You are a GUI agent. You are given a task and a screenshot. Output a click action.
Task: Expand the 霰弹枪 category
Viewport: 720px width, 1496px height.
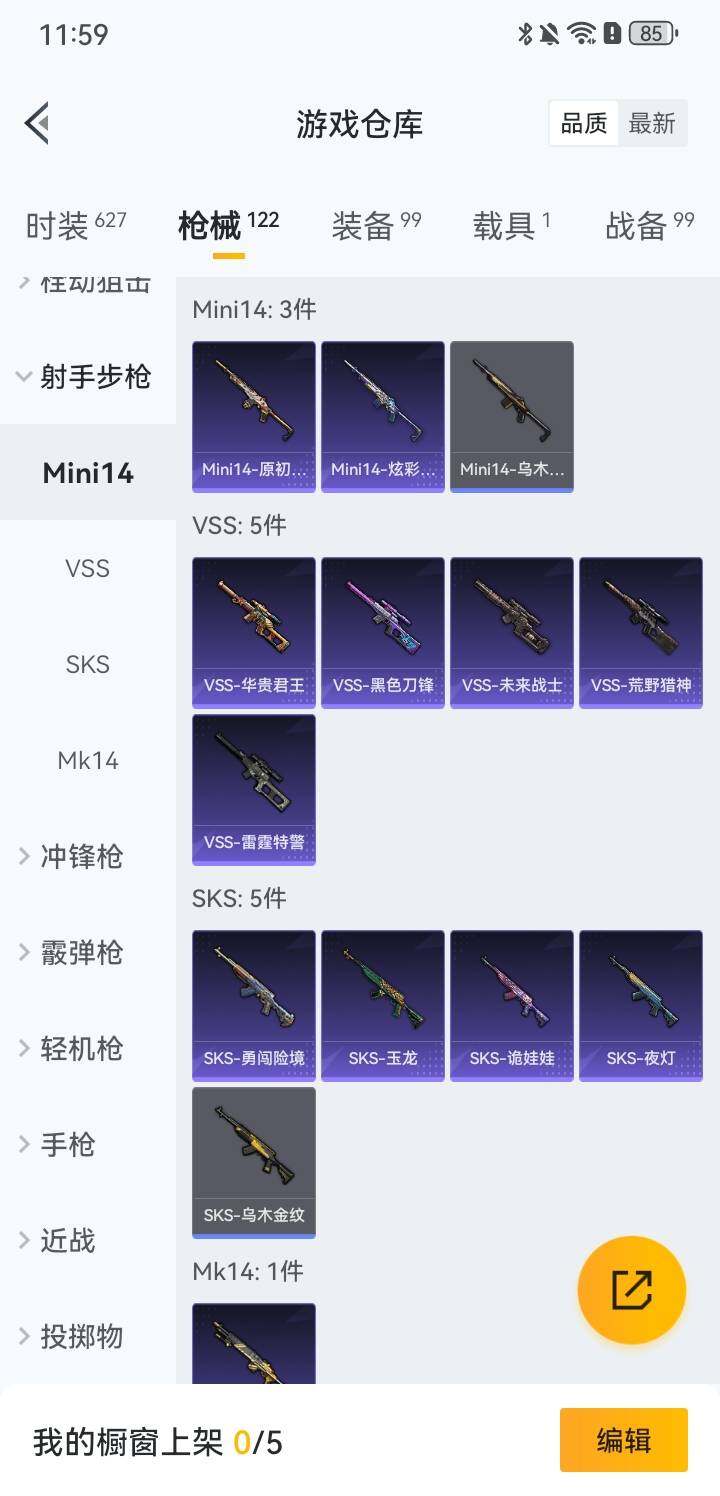[81, 953]
